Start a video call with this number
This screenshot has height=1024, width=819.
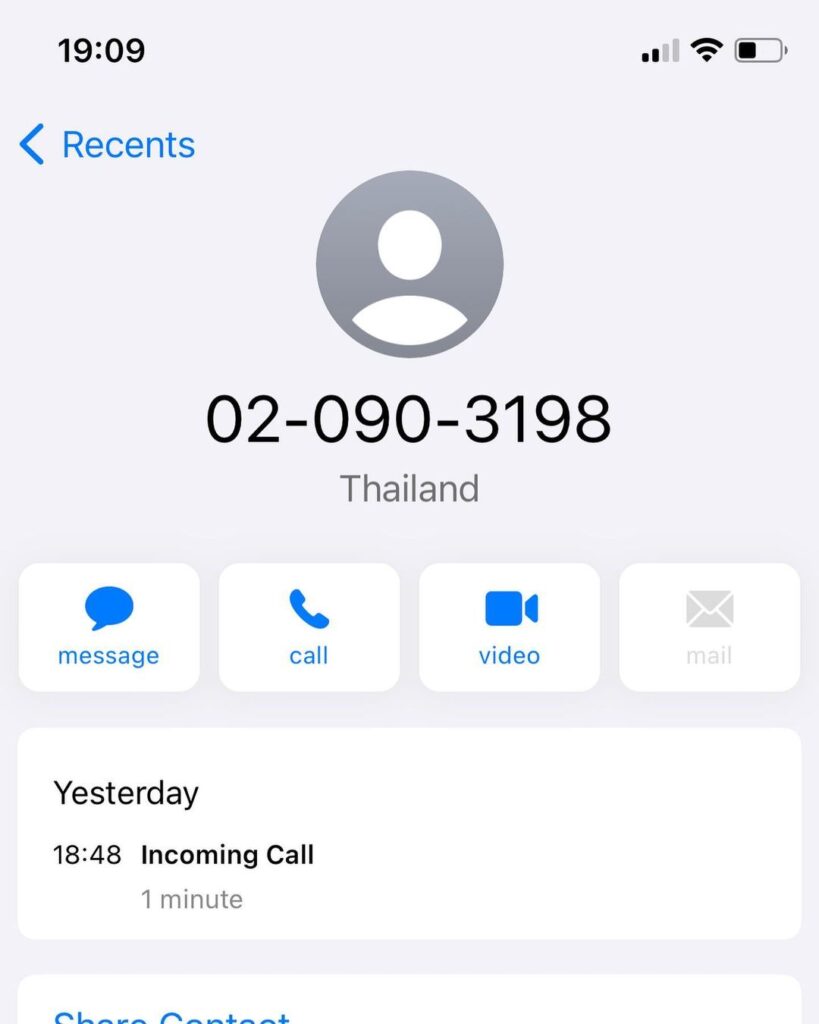pos(509,626)
